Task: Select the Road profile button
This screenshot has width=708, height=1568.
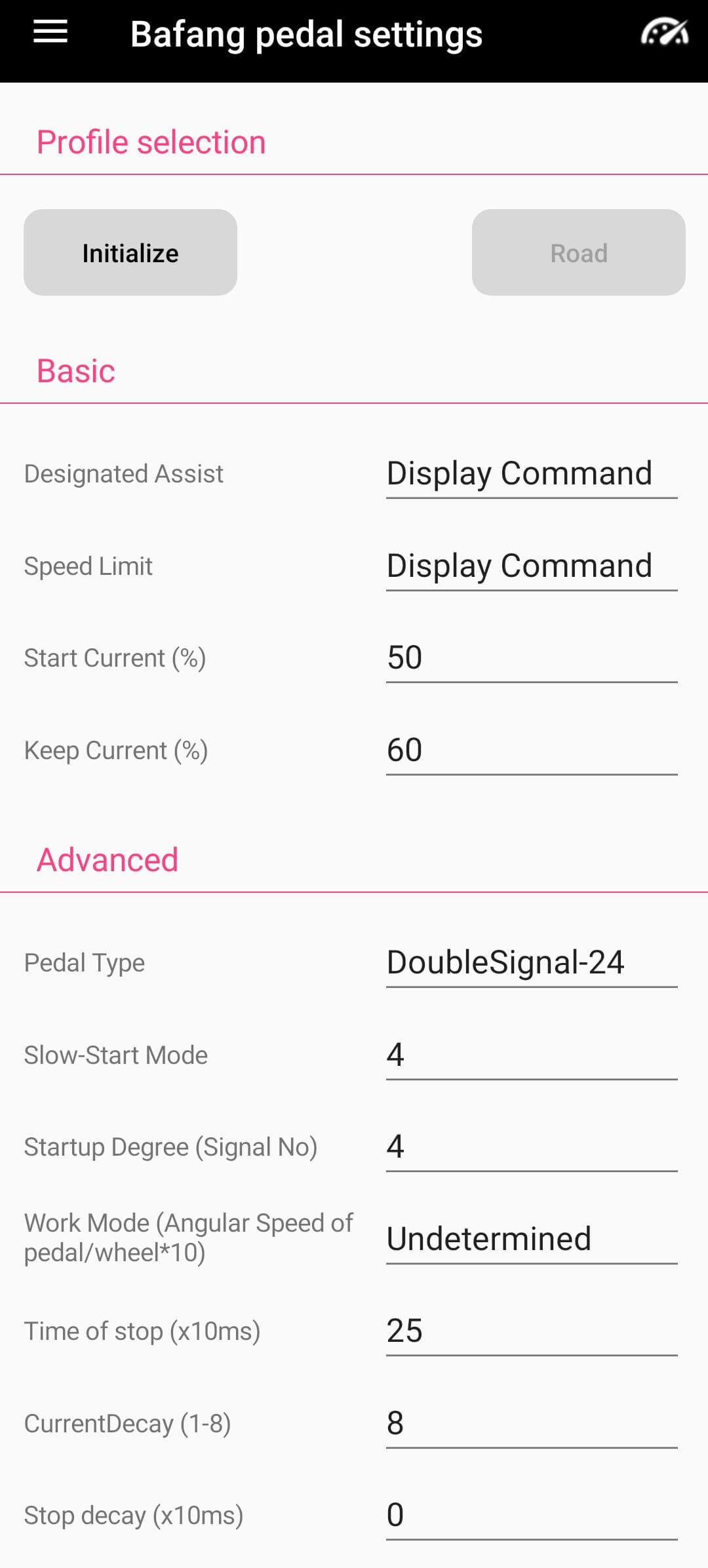Action: pyautogui.click(x=578, y=252)
